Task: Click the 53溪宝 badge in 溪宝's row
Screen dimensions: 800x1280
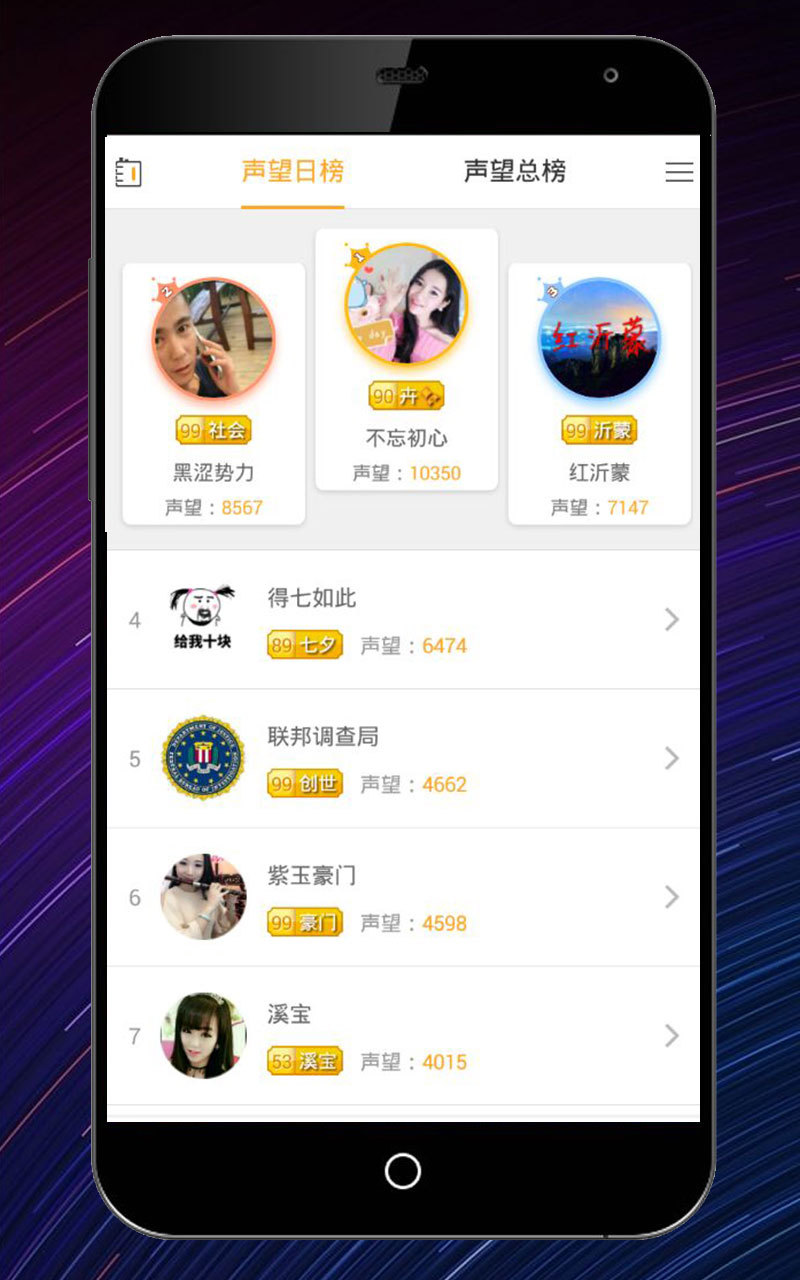Action: (303, 1061)
